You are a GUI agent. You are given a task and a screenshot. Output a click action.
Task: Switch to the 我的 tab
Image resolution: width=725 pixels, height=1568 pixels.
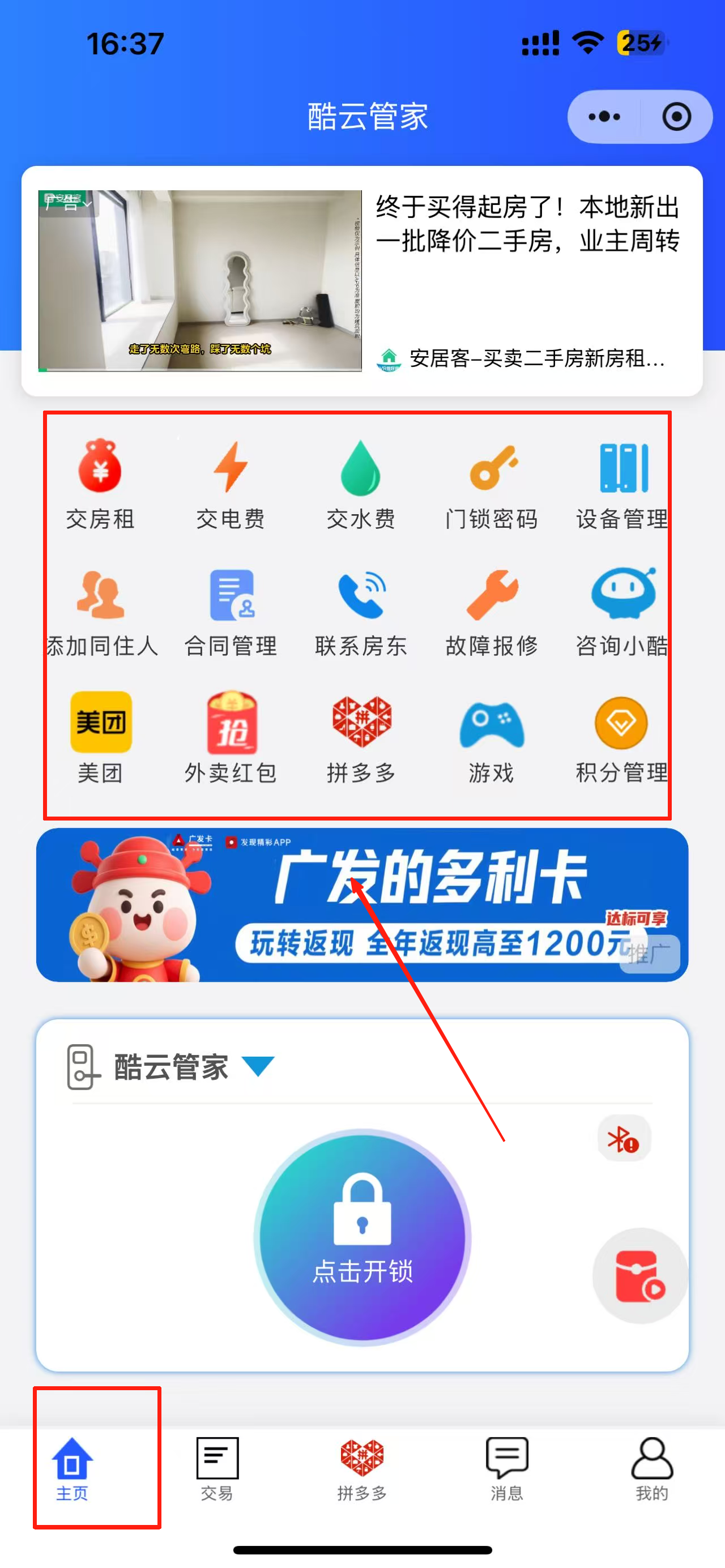pos(652,1468)
